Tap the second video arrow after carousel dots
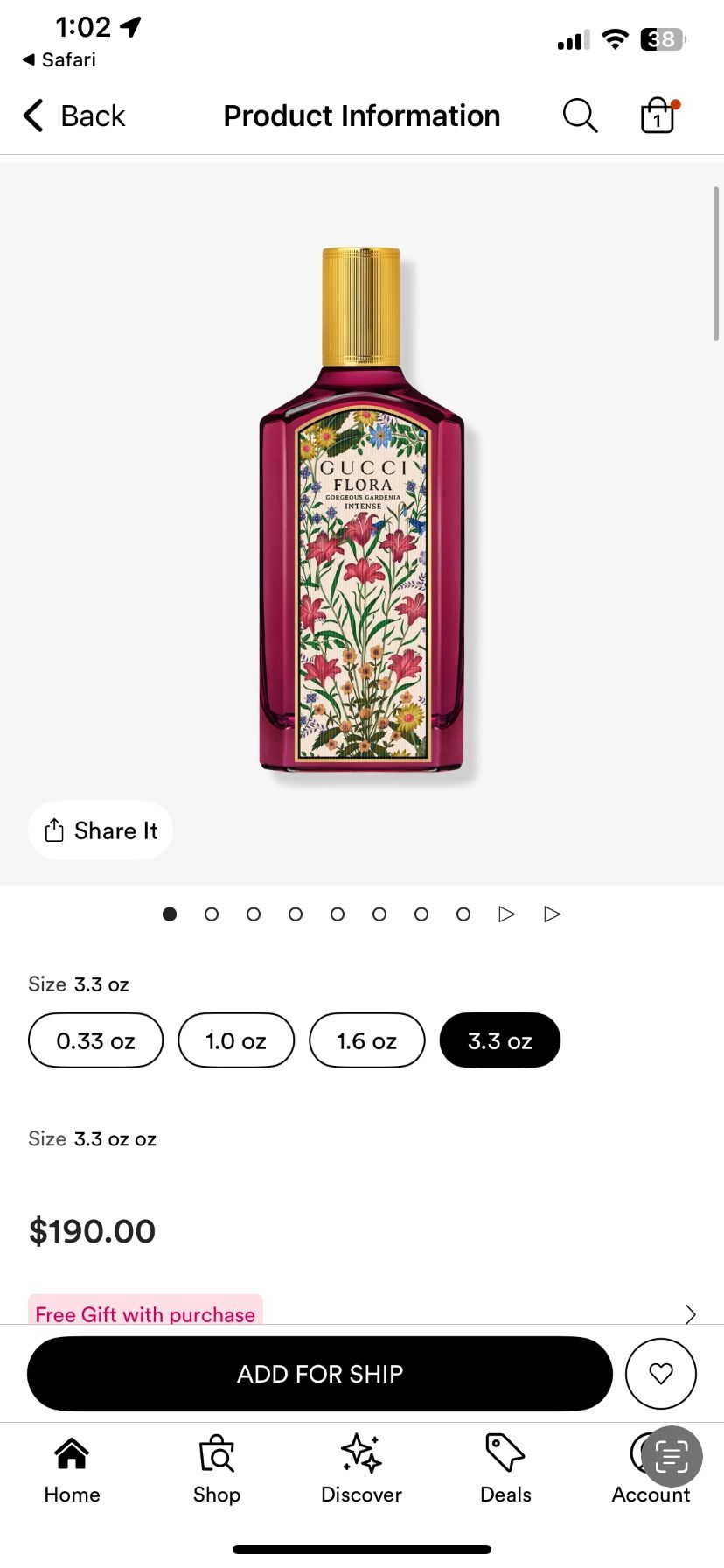 [x=552, y=913]
